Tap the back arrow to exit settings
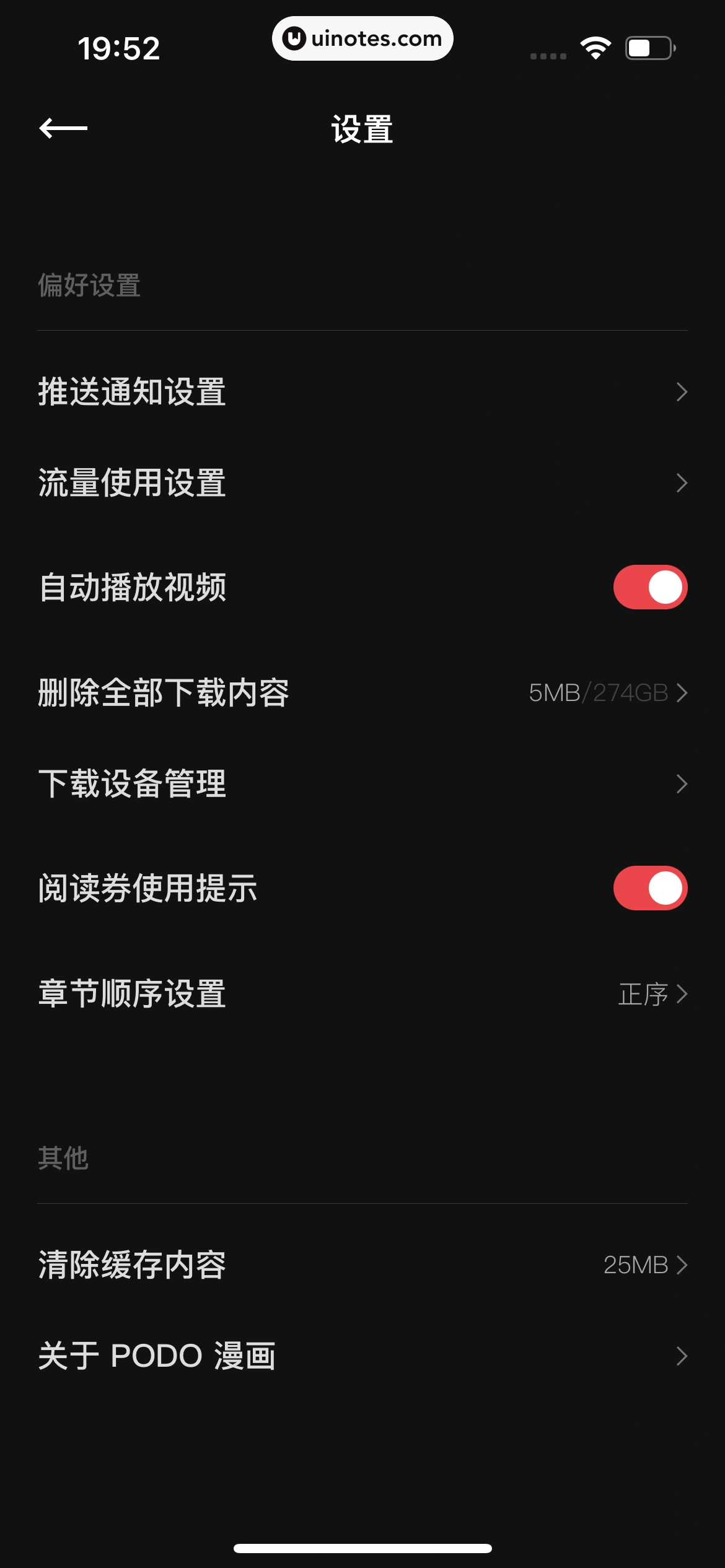The height and width of the screenshot is (1568, 725). [x=62, y=129]
